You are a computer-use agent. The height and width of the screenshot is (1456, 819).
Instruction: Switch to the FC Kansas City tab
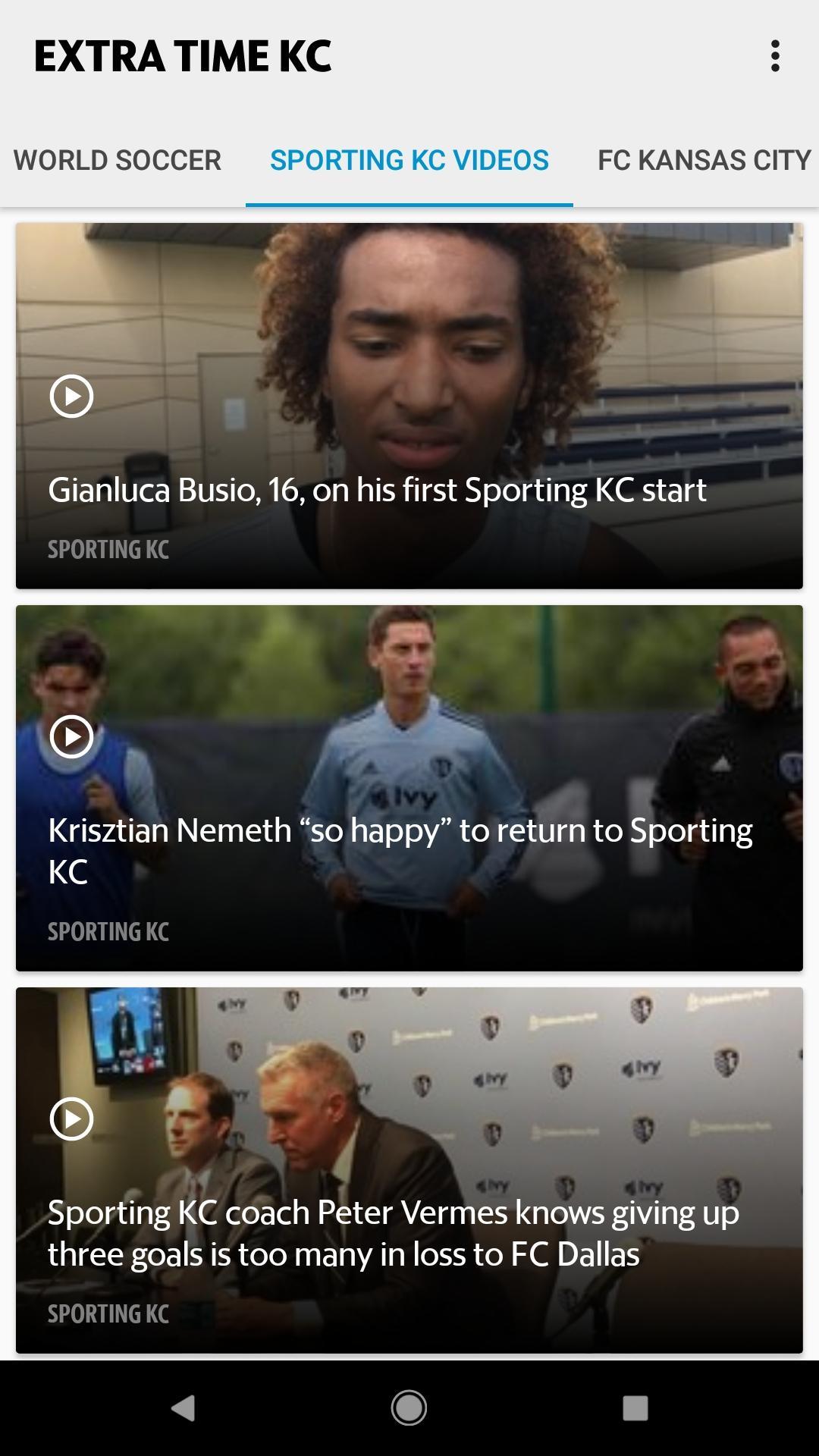(x=704, y=161)
